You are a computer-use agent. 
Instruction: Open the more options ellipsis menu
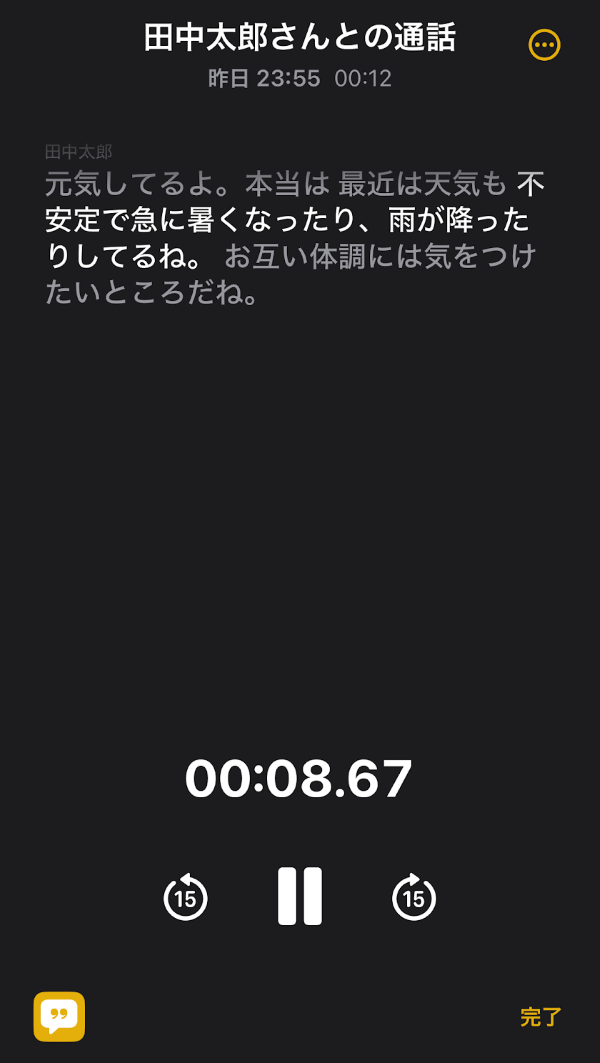click(x=544, y=44)
